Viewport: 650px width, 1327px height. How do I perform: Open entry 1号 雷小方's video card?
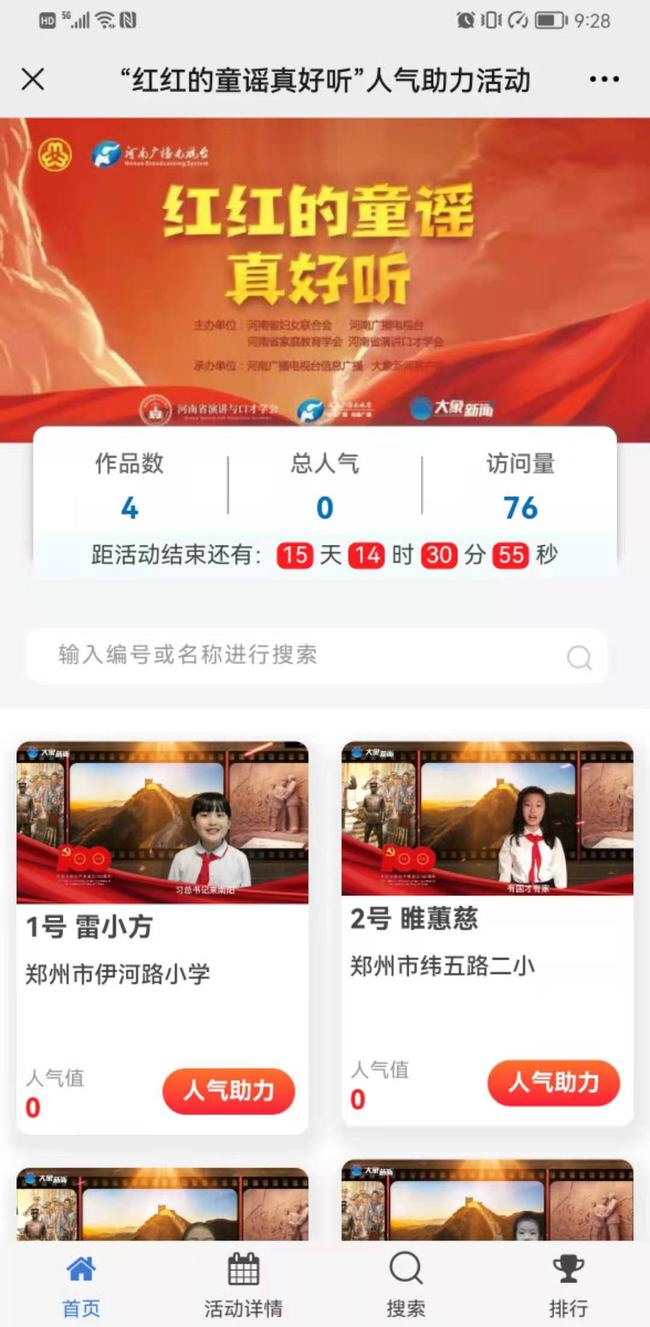coord(162,822)
